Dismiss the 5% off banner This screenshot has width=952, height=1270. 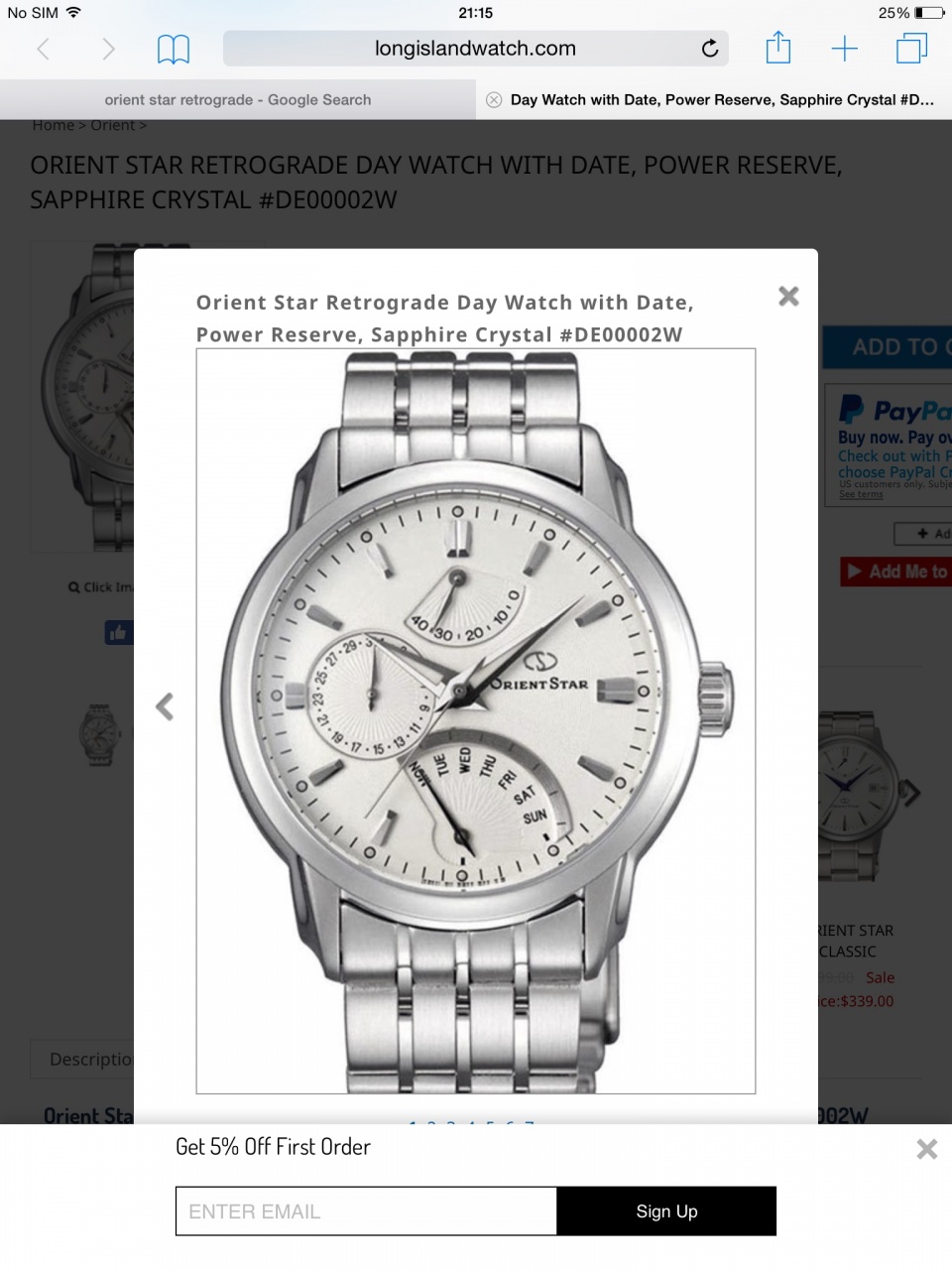pos(926,1149)
